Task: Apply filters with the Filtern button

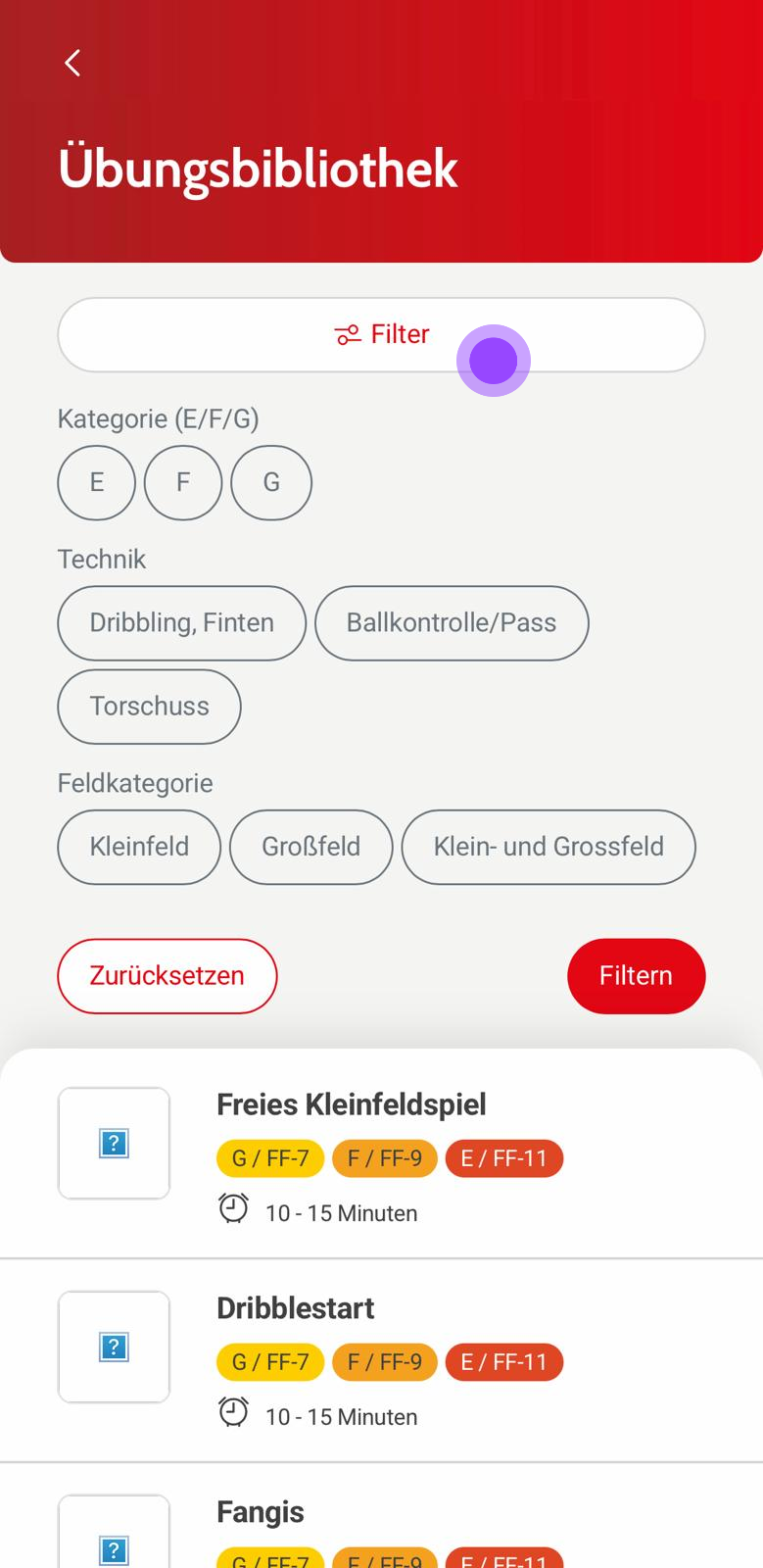Action: tap(636, 976)
